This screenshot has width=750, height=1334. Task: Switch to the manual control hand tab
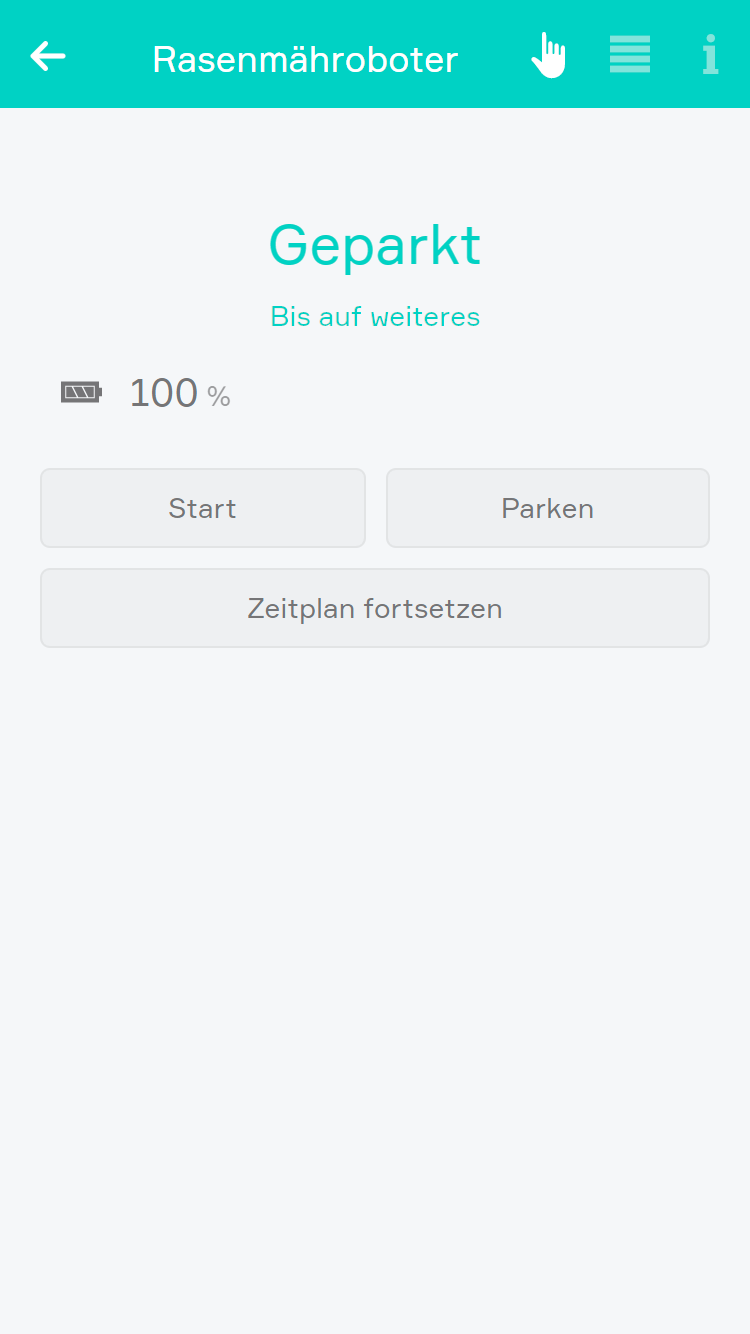548,56
